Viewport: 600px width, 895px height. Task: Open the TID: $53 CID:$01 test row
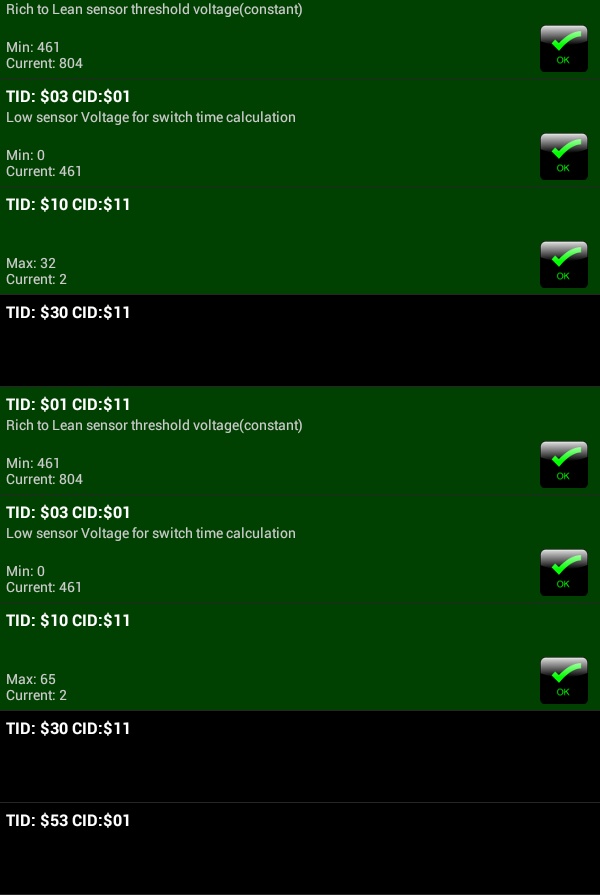pos(300,847)
